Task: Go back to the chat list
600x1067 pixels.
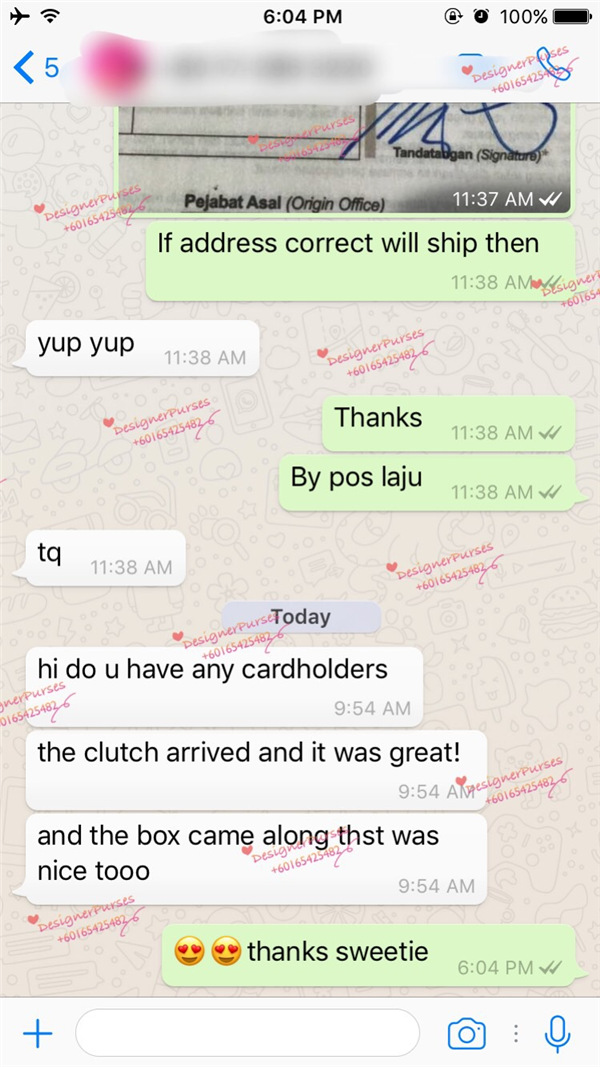Action: pos(35,68)
